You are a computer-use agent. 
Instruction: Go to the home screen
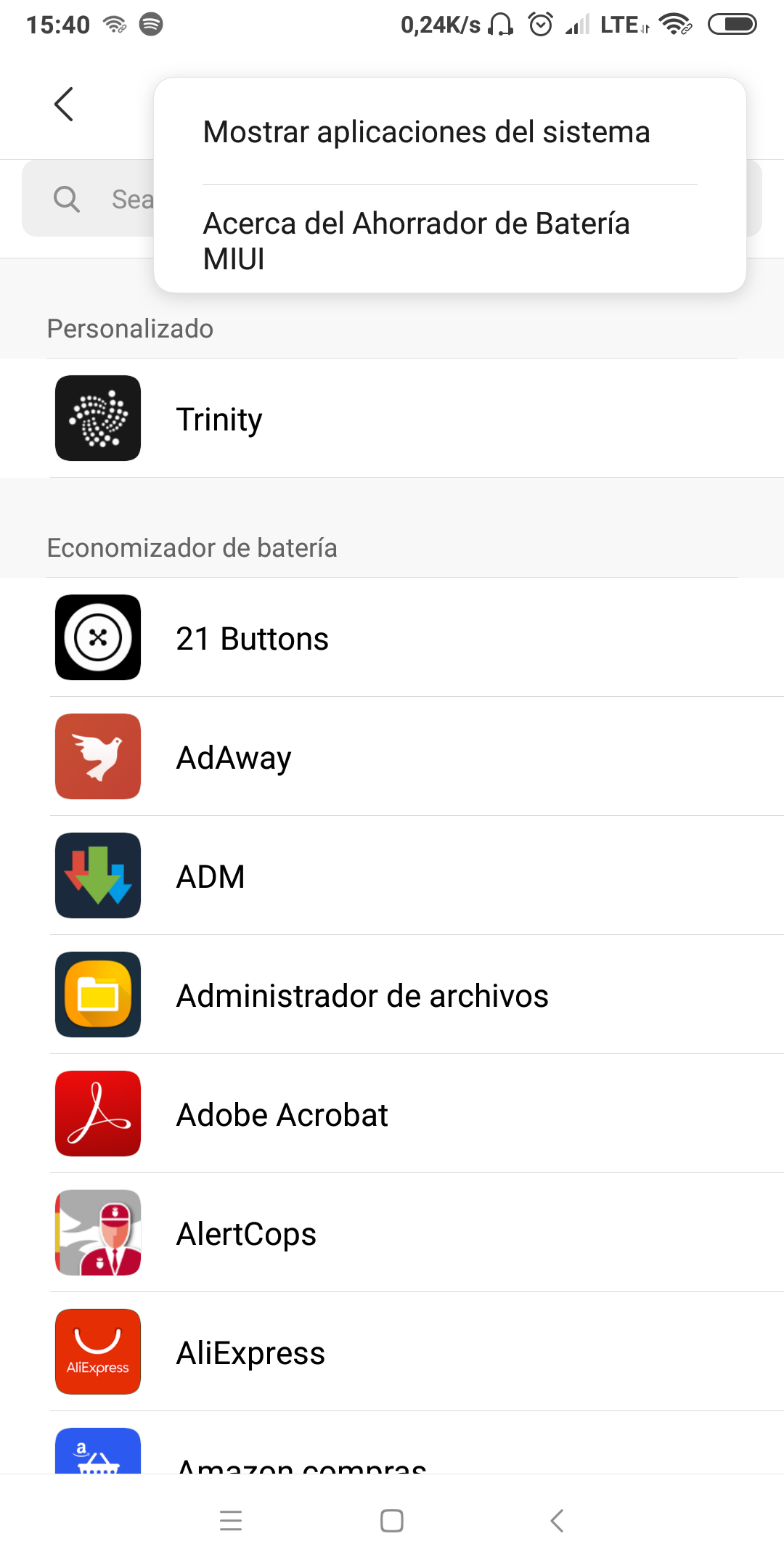click(x=392, y=1521)
